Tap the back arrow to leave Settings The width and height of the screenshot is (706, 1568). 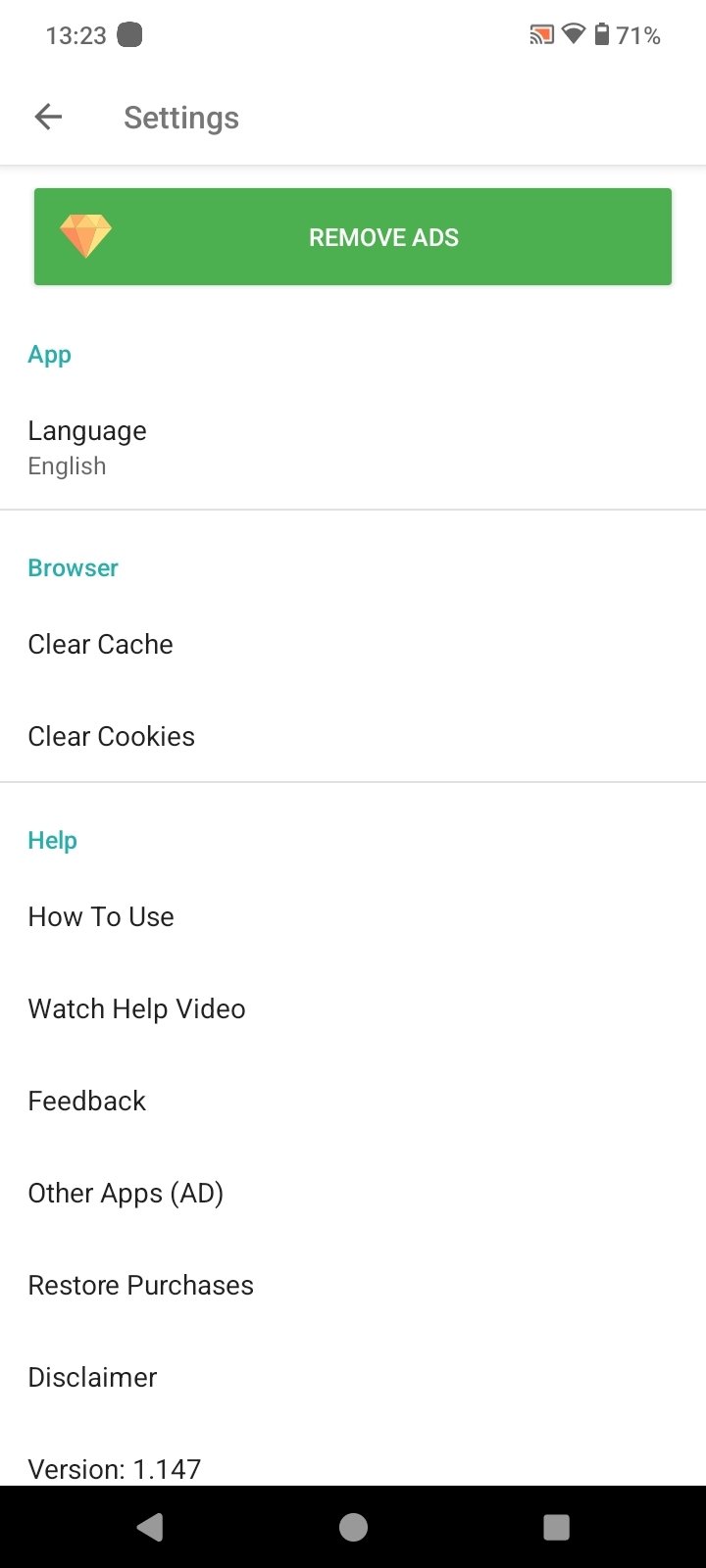pyautogui.click(x=48, y=117)
